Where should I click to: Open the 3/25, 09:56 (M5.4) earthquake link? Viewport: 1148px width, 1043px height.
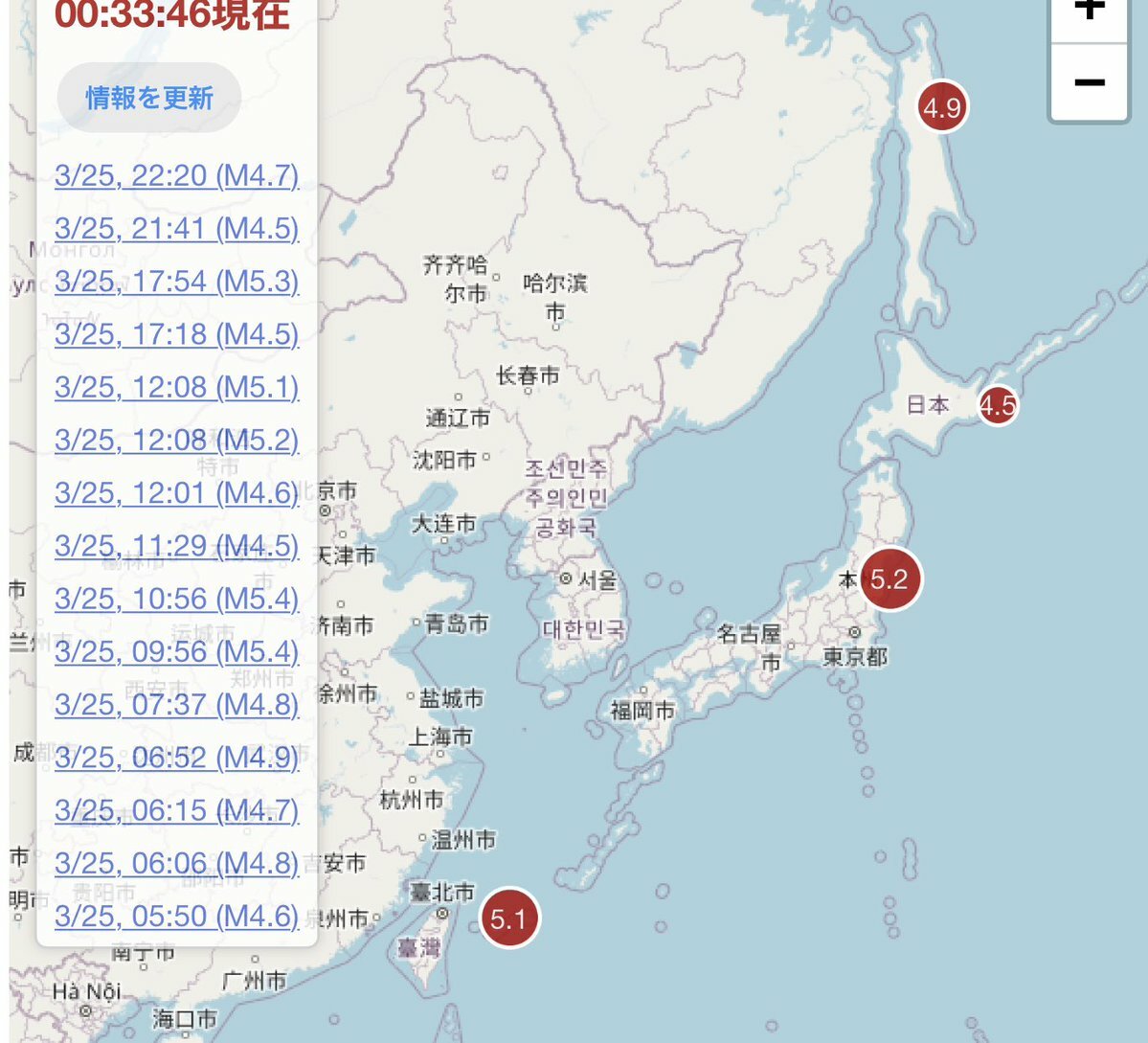(x=176, y=652)
